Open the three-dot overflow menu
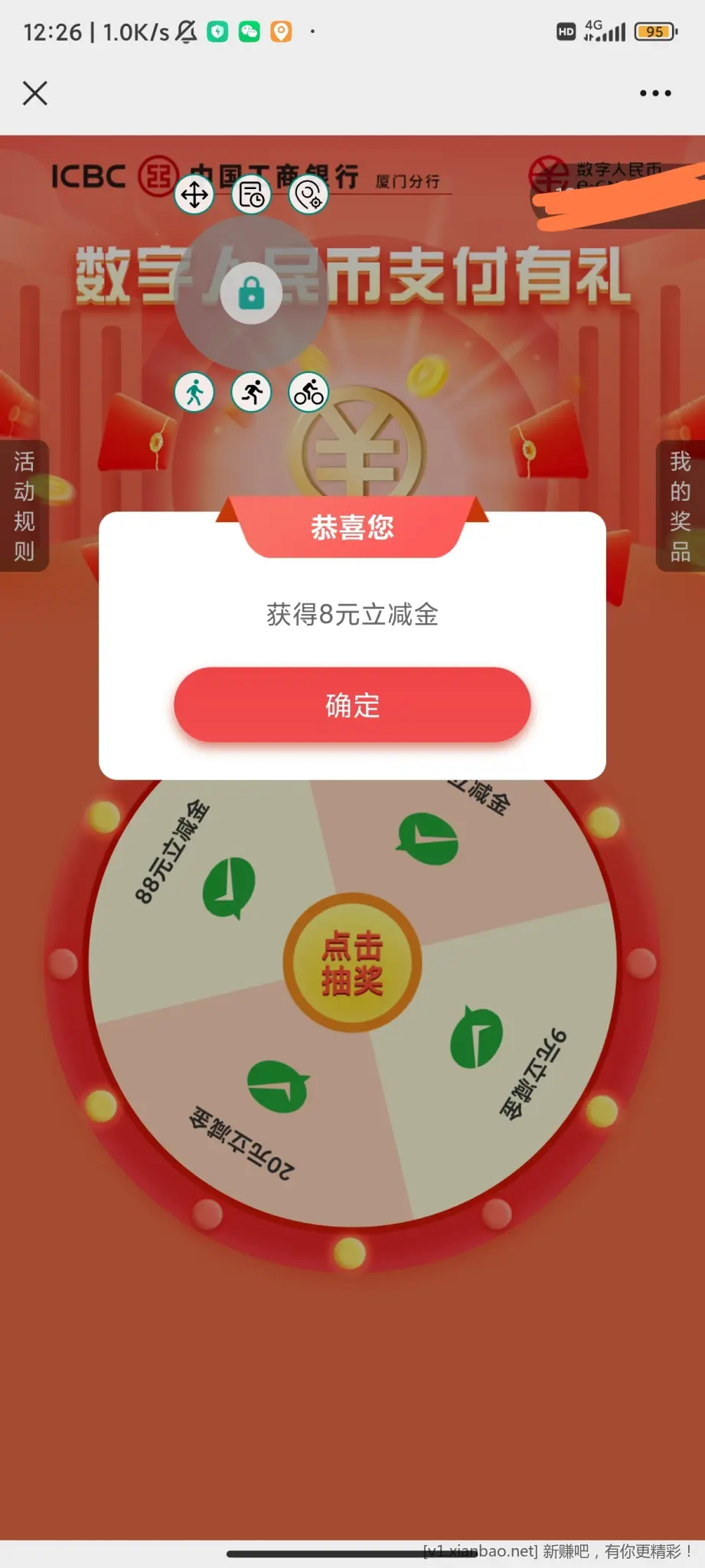Image resolution: width=705 pixels, height=1568 pixels. coord(655,93)
